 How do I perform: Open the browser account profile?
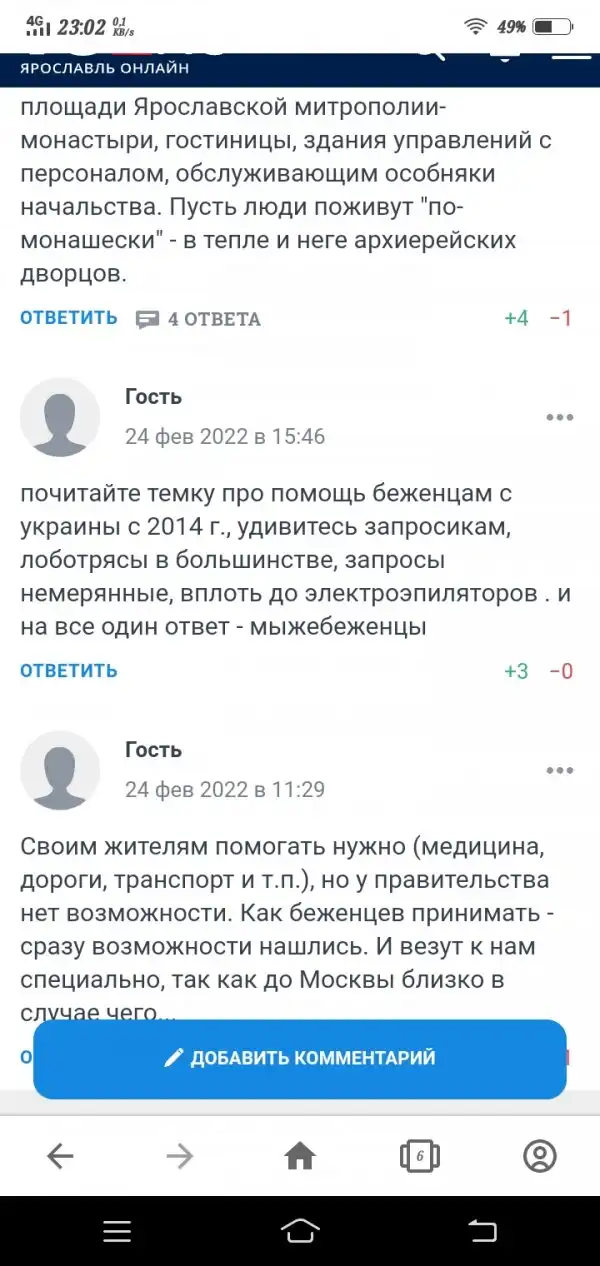(539, 1157)
